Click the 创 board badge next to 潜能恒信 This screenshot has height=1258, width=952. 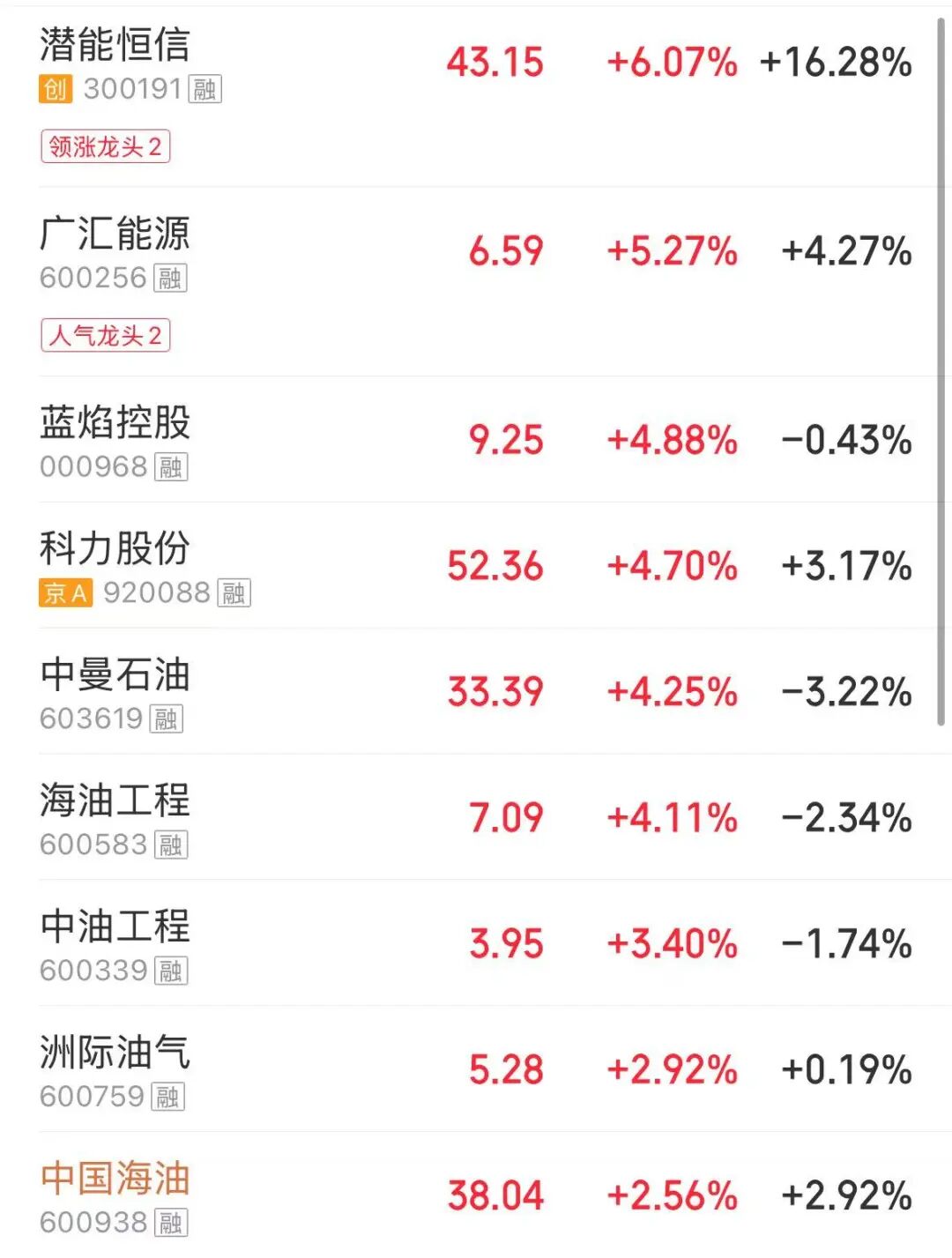point(56,88)
